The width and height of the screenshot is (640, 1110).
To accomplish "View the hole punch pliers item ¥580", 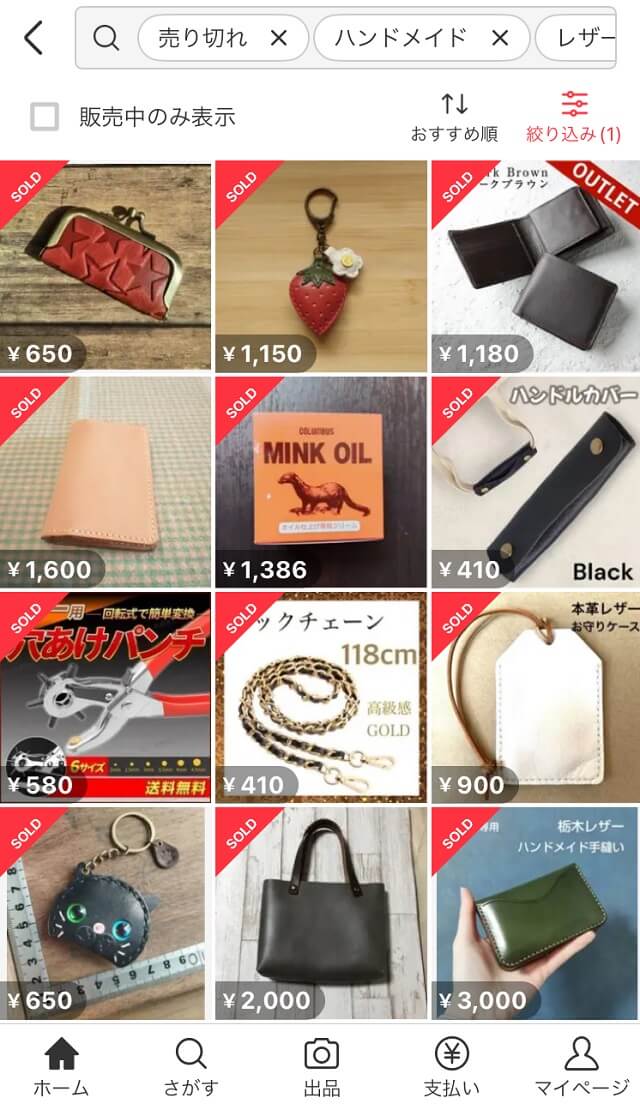I will (105, 697).
